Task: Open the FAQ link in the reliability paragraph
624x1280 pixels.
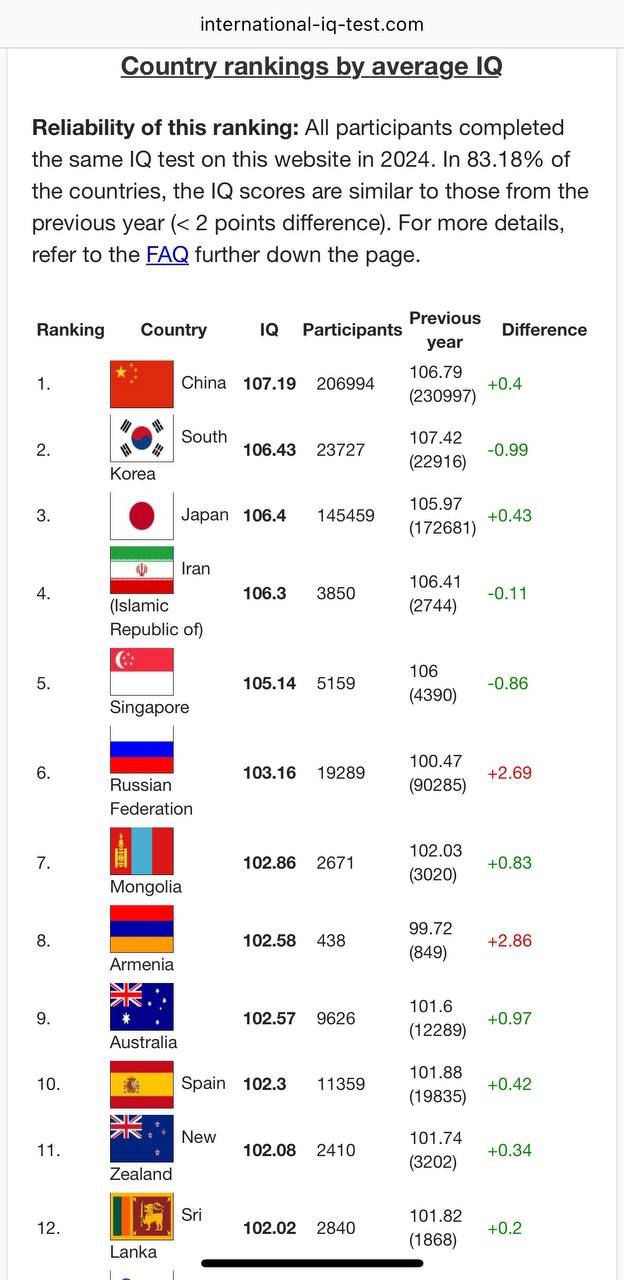Action: pyautogui.click(x=167, y=254)
